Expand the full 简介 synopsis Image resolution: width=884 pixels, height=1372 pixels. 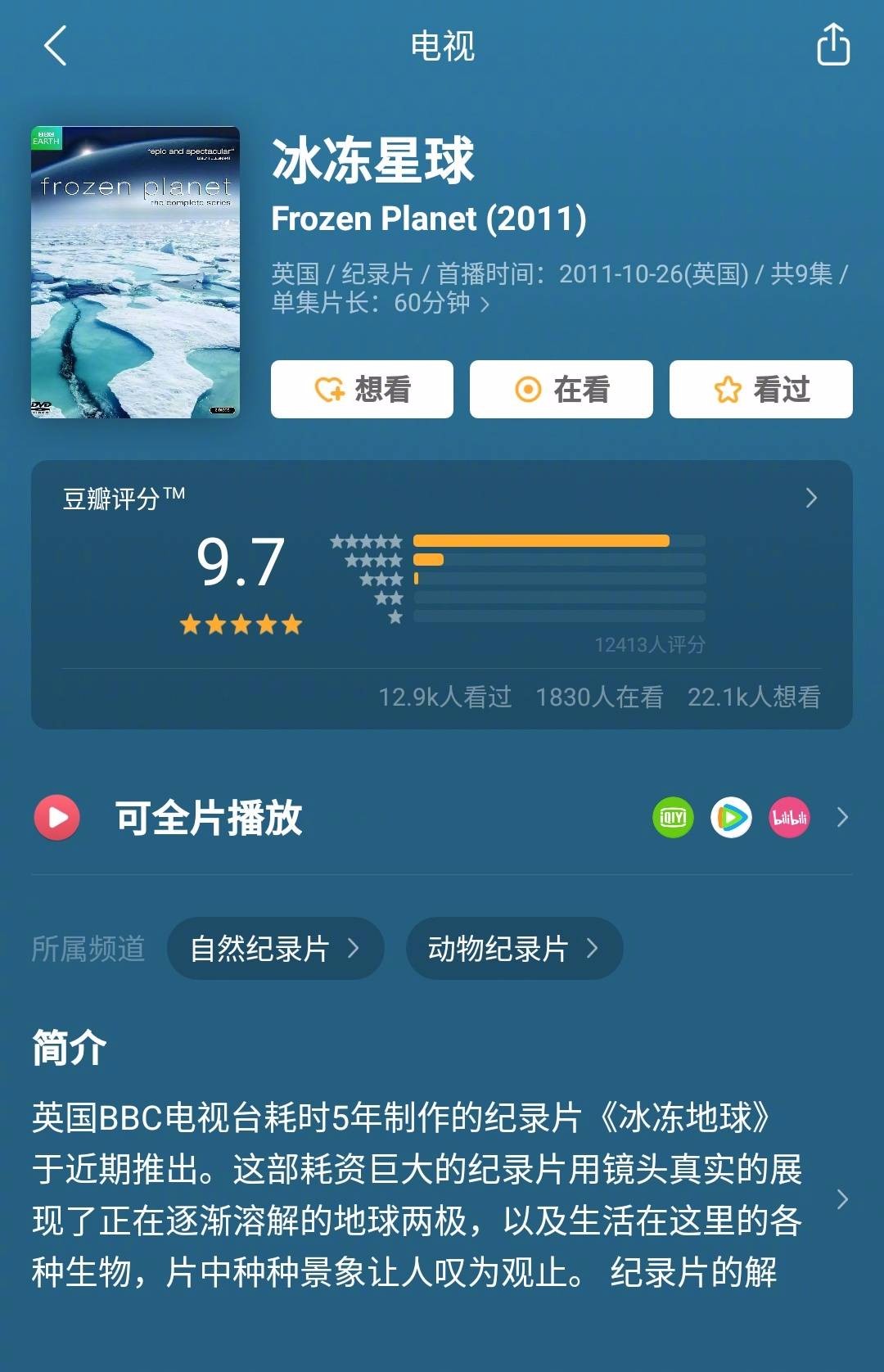click(x=842, y=1199)
